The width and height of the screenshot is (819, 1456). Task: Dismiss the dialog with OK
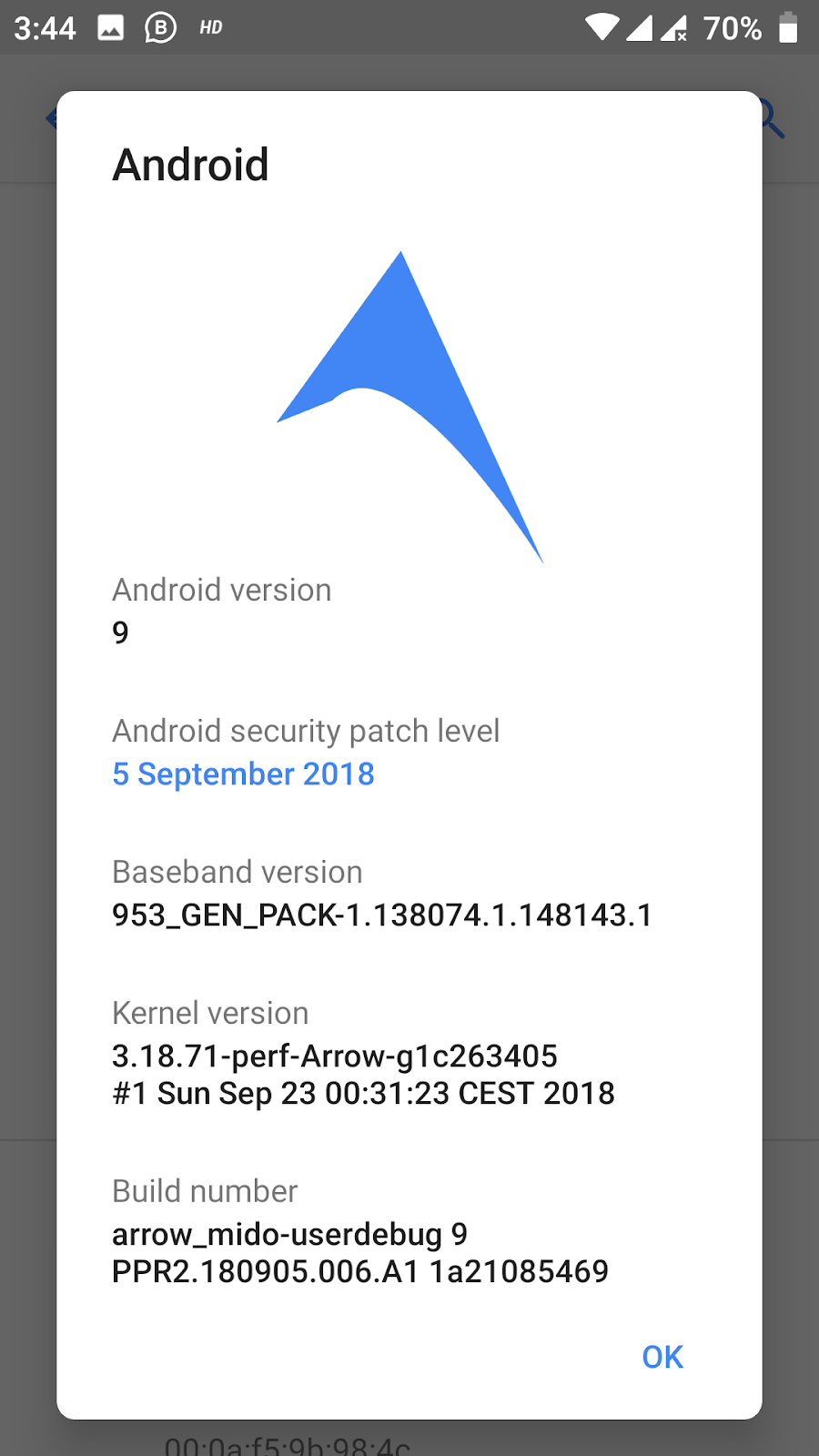(x=662, y=1356)
